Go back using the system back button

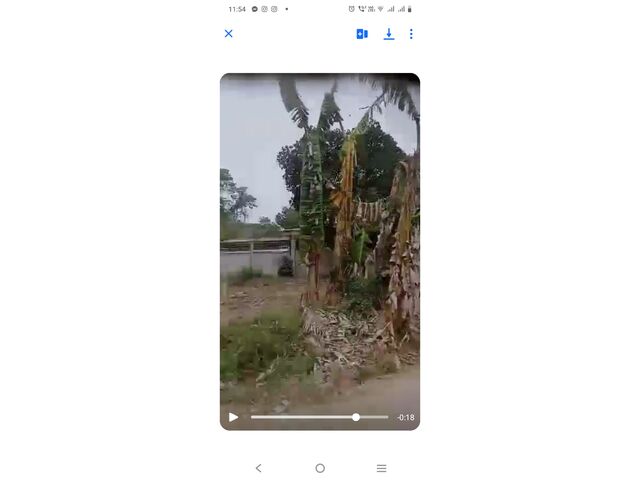pos(258,468)
